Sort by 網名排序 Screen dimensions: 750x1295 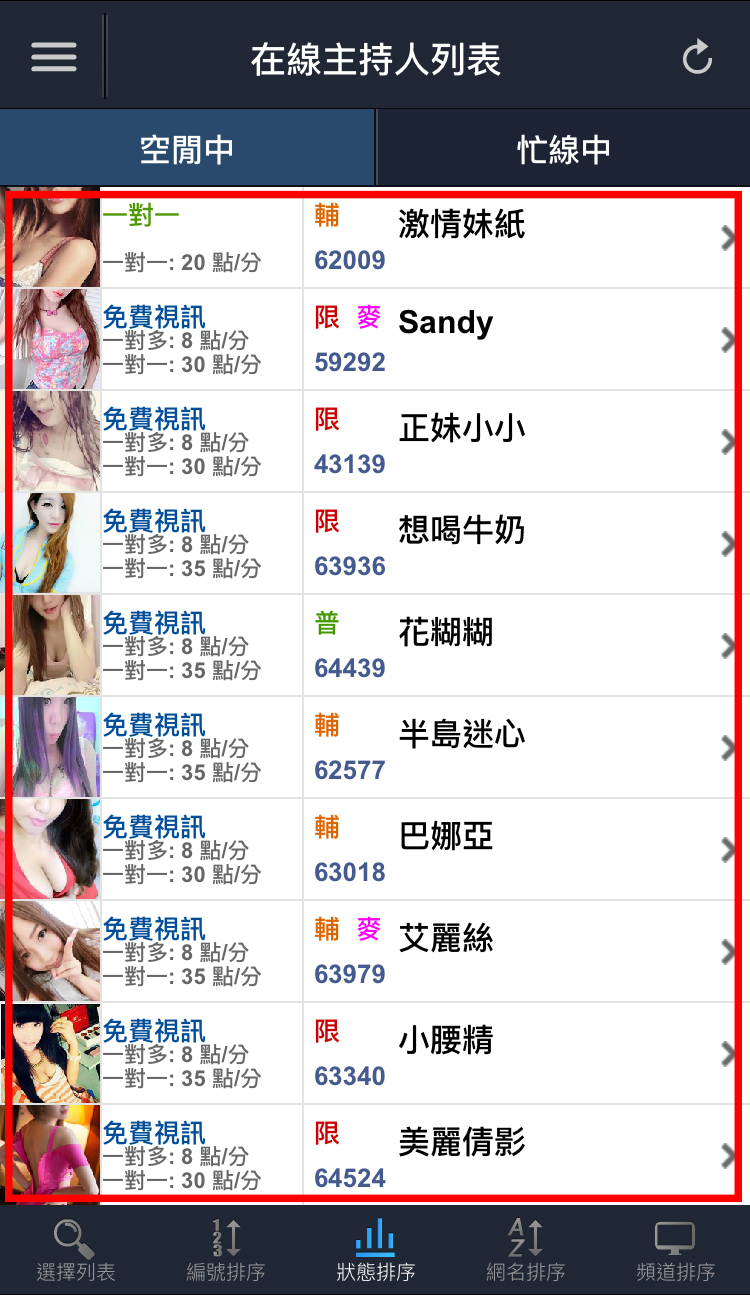[x=525, y=1251]
